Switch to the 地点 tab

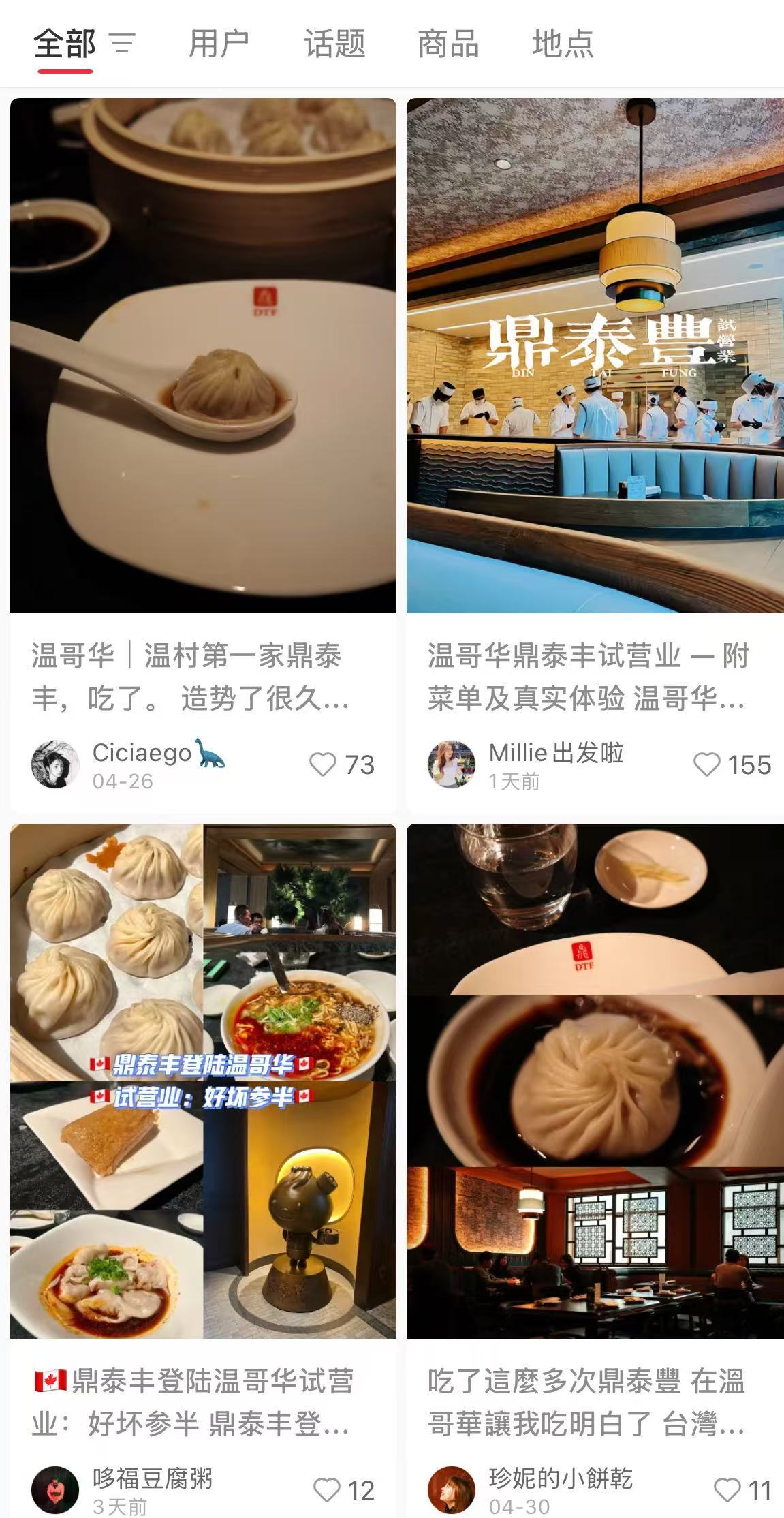pyautogui.click(x=563, y=44)
